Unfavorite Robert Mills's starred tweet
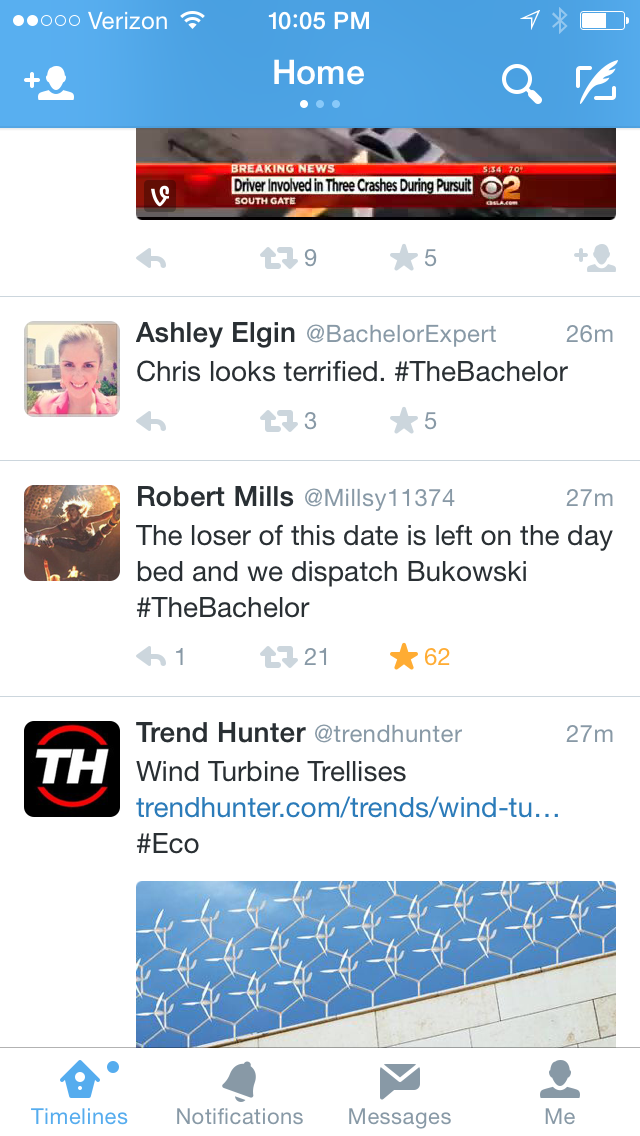This screenshot has height=1136, width=640. [x=404, y=658]
